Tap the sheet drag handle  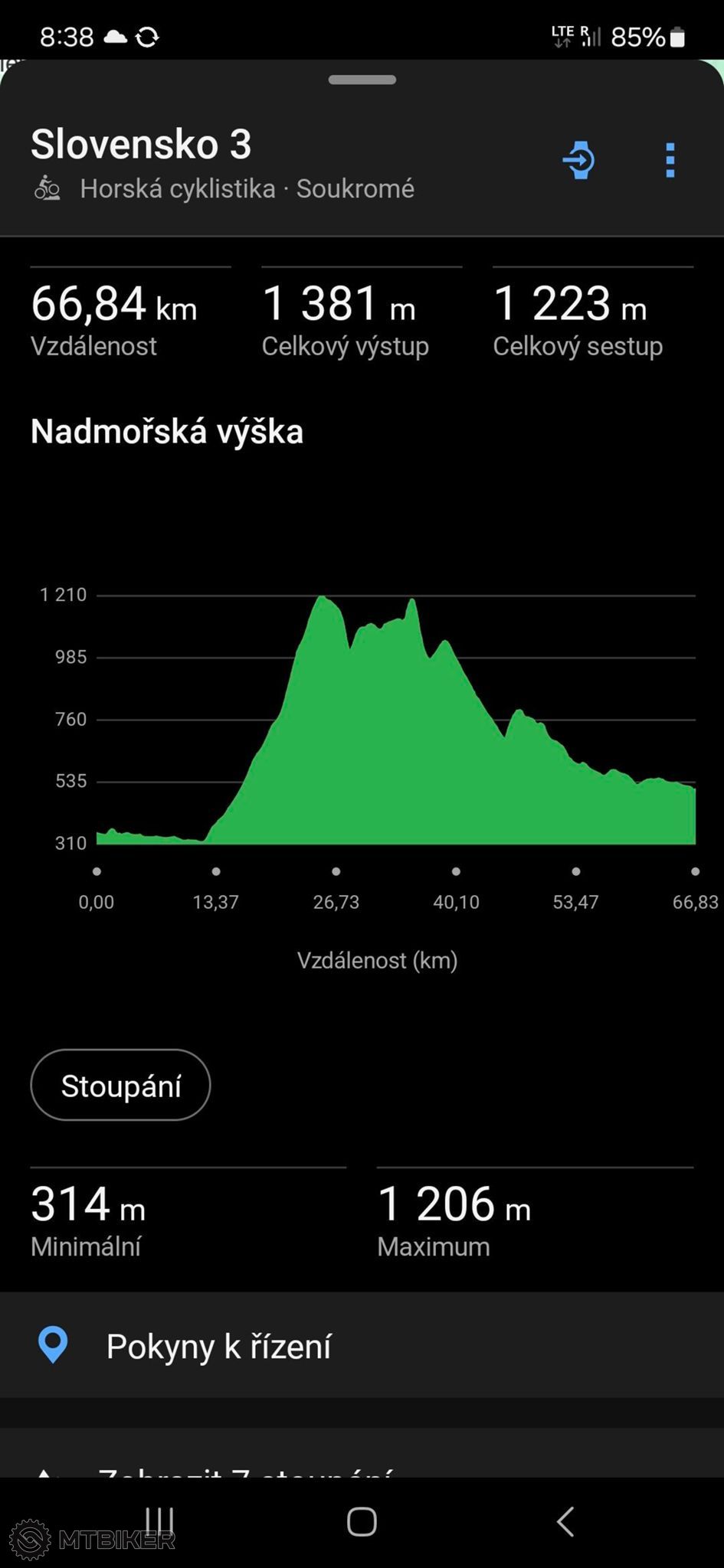[362, 80]
